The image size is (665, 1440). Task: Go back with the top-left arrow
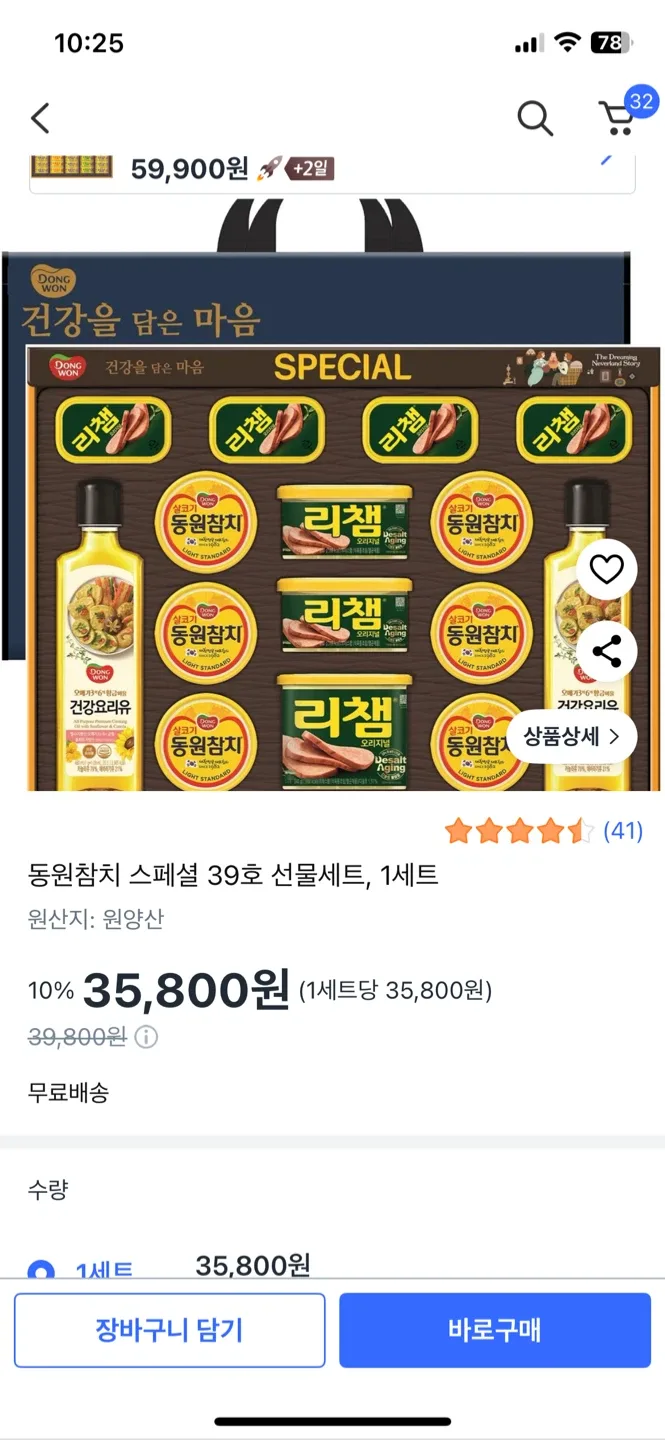pos(40,119)
